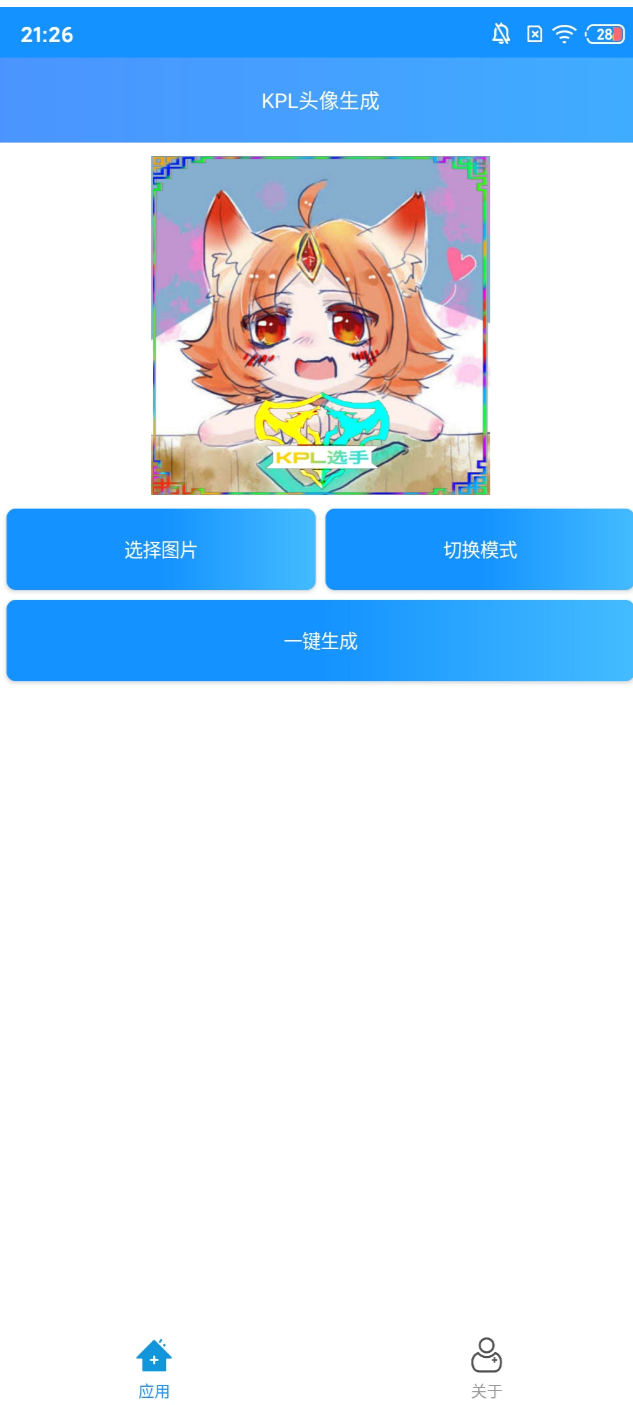Viewport: 633px width, 1405px height.
Task: Switch mode with the 切换模式 button
Action: pyautogui.click(x=479, y=549)
